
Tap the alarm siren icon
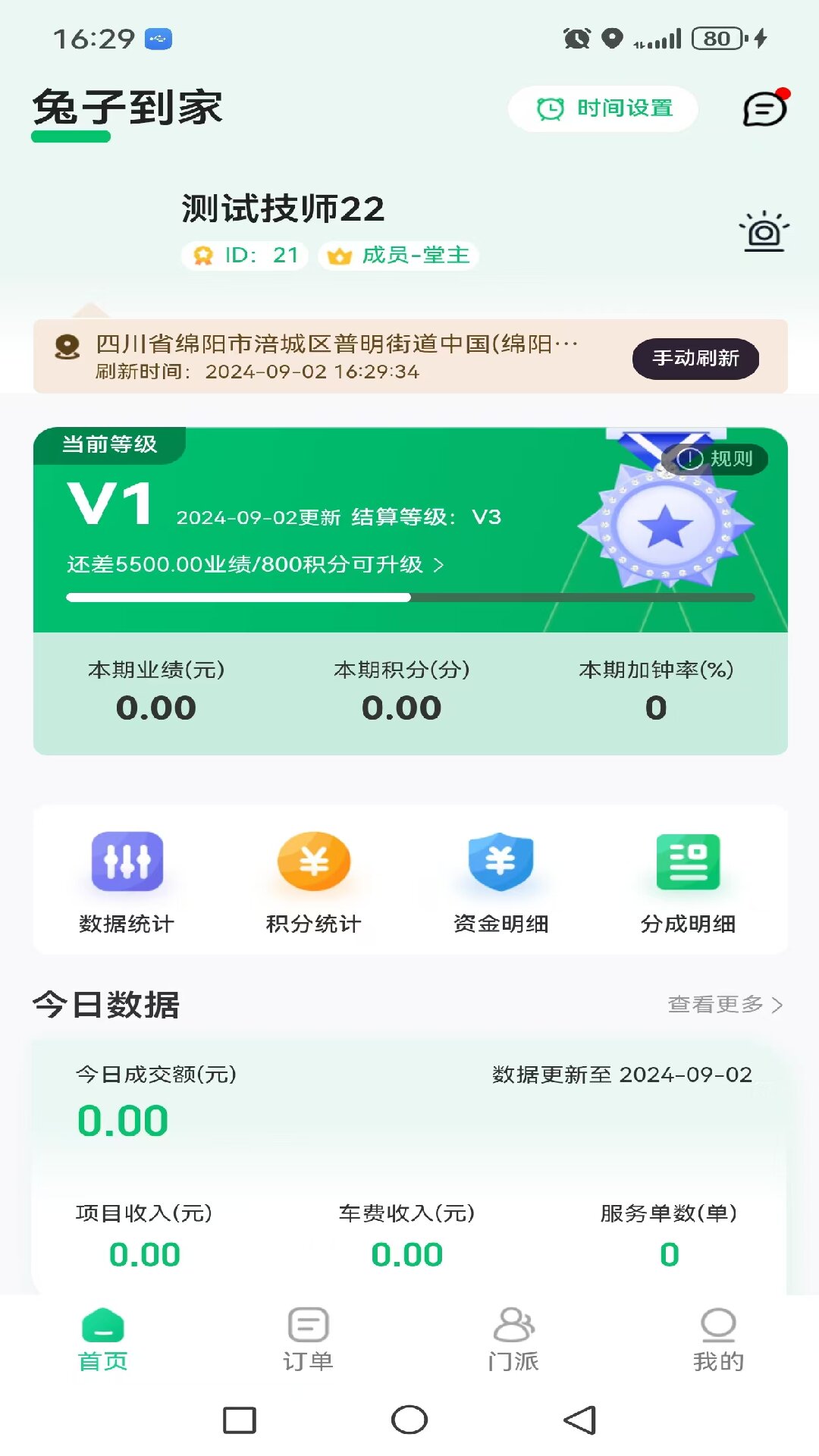click(764, 231)
